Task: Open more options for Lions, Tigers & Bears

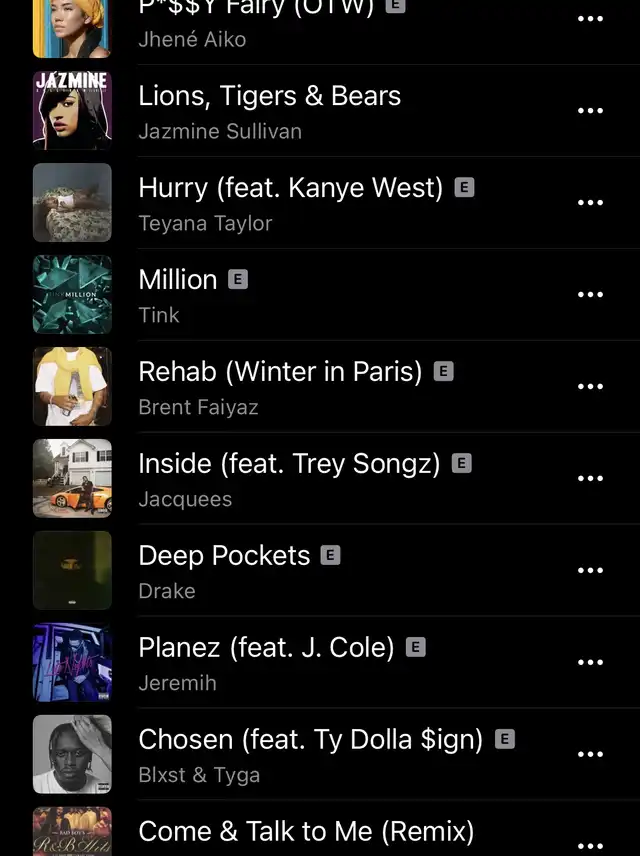Action: [x=591, y=111]
